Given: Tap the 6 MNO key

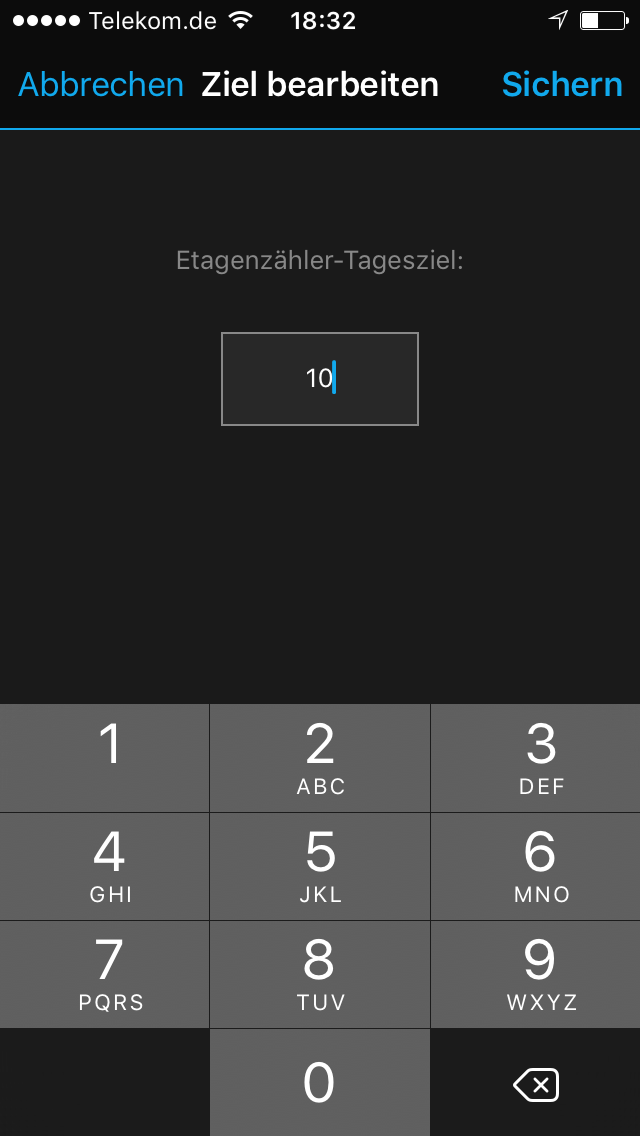Looking at the screenshot, I should (x=536, y=866).
